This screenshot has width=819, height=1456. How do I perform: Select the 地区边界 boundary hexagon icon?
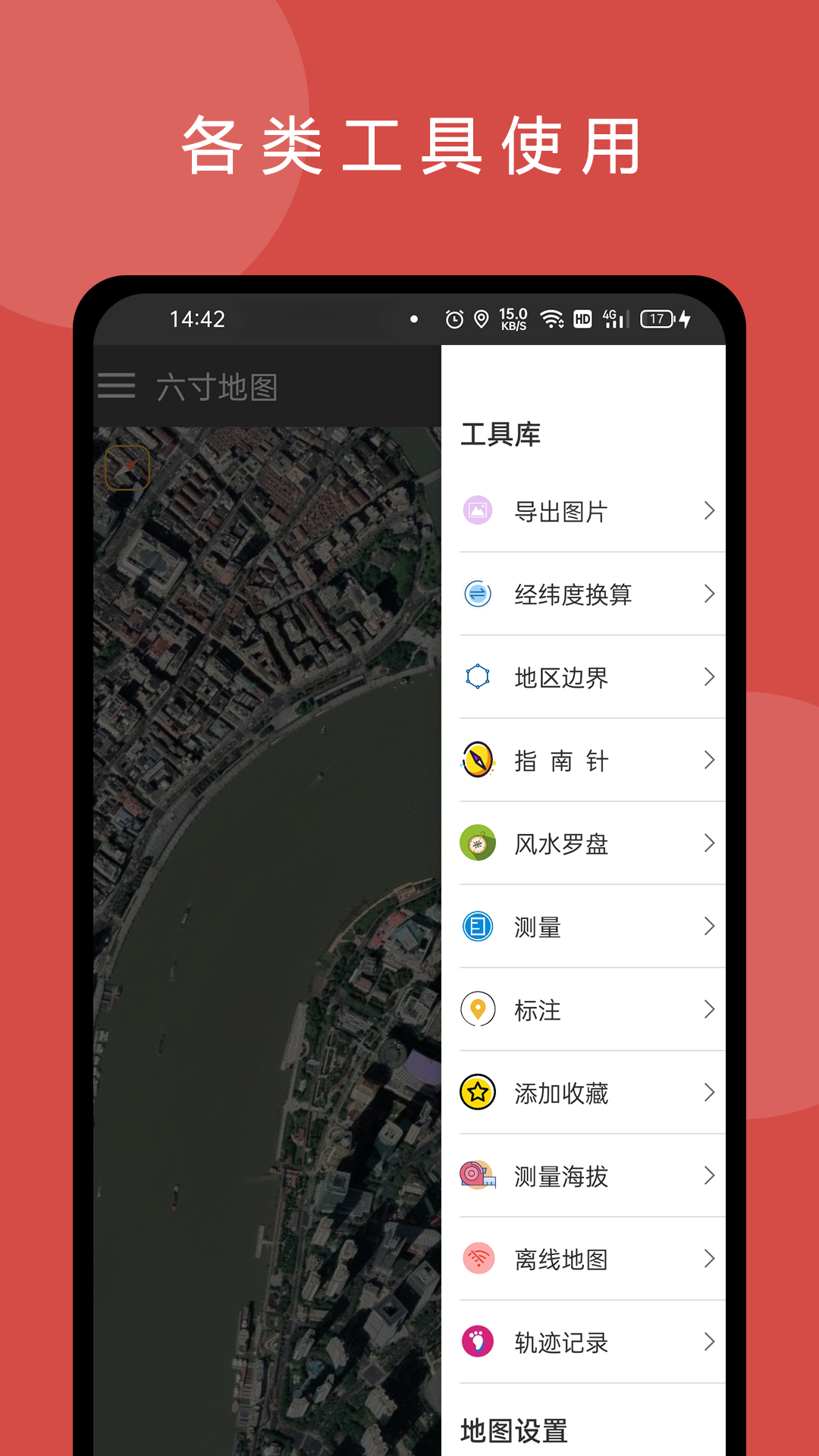tap(477, 677)
